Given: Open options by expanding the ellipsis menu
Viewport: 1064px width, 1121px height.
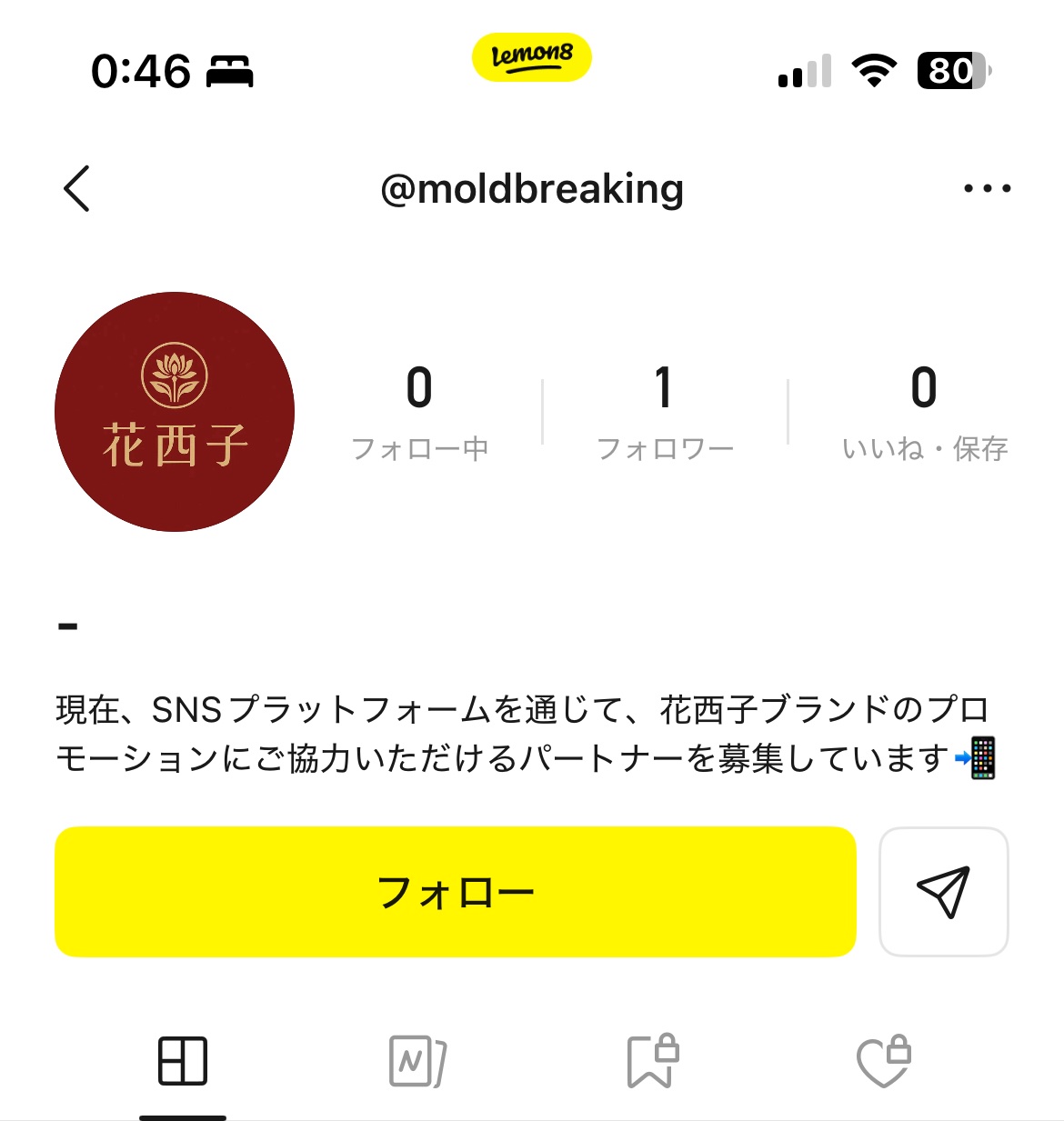Looking at the screenshot, I should coord(988,188).
